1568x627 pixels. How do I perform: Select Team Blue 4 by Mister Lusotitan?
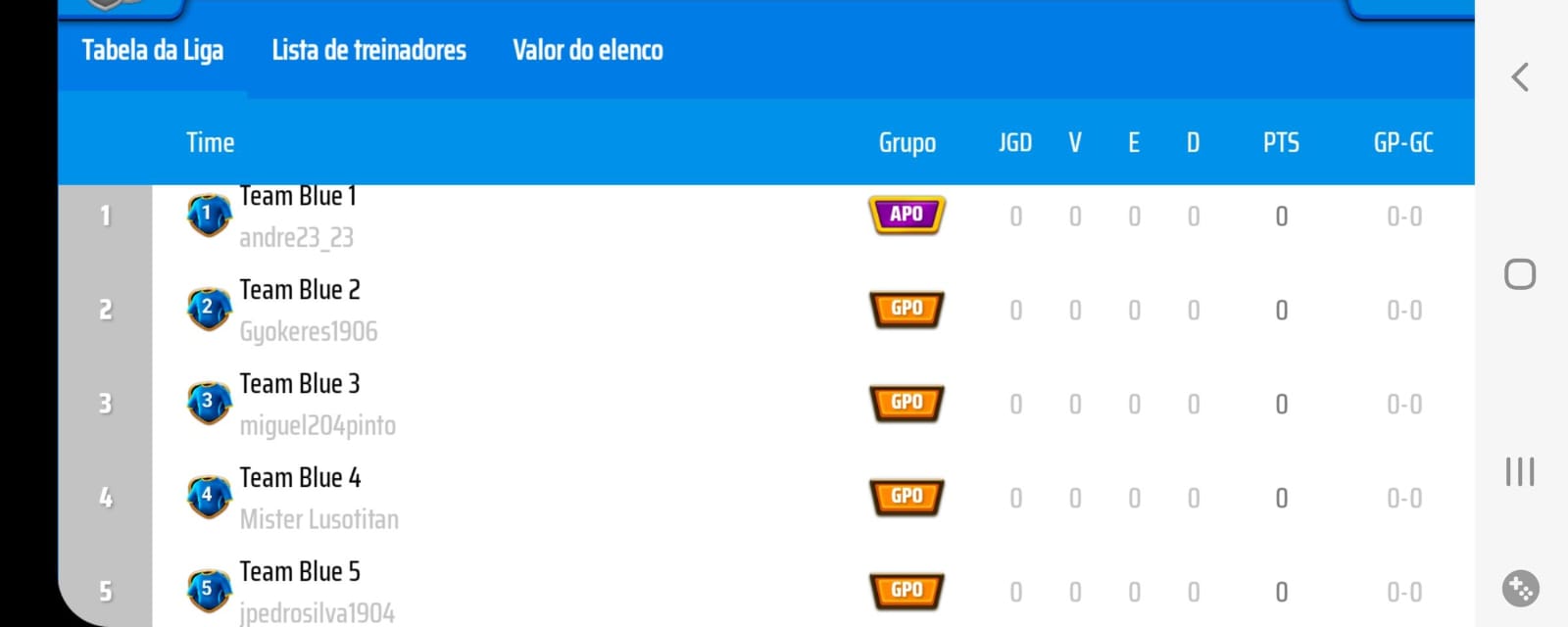(x=300, y=498)
